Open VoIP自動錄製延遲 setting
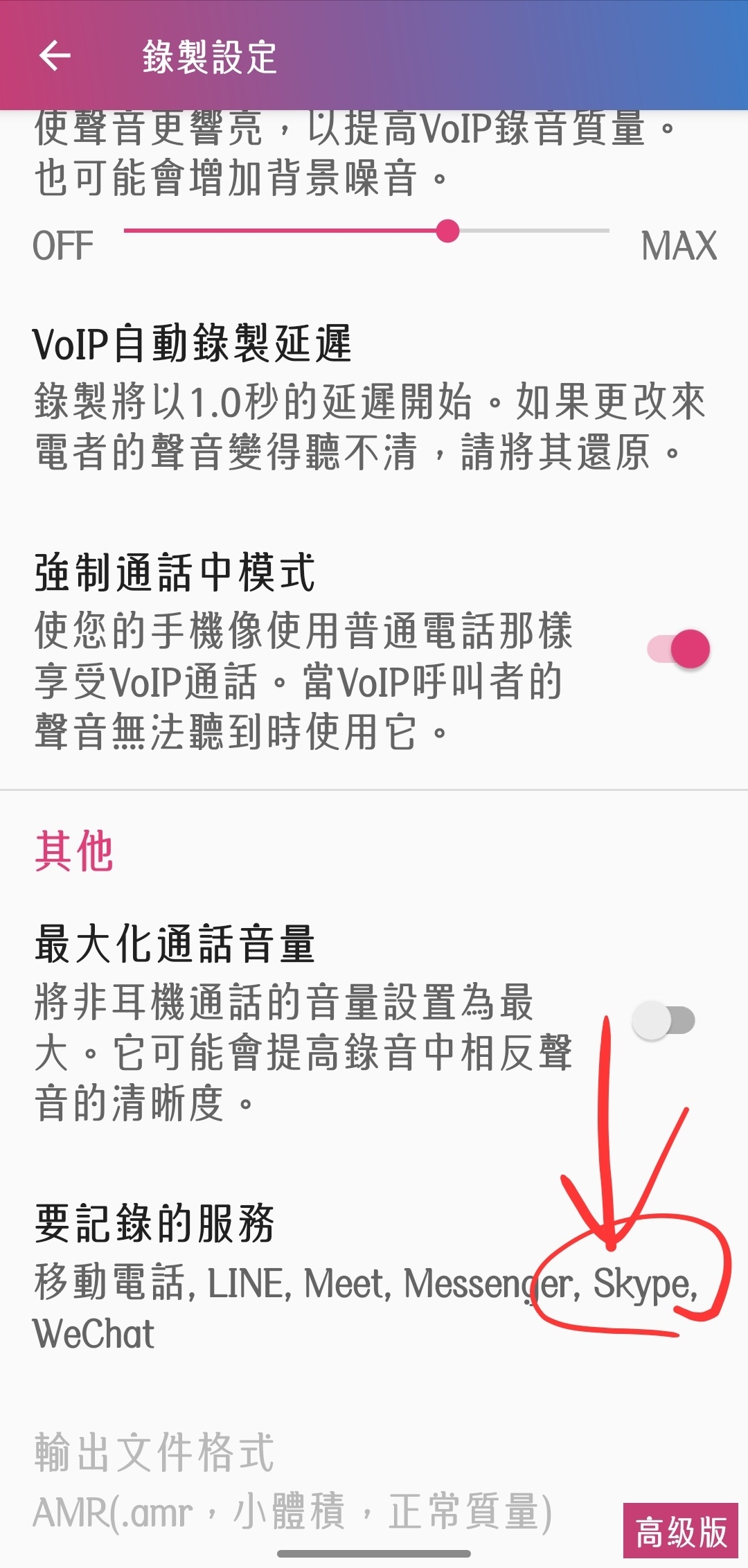The height and width of the screenshot is (1568, 748). (374, 398)
